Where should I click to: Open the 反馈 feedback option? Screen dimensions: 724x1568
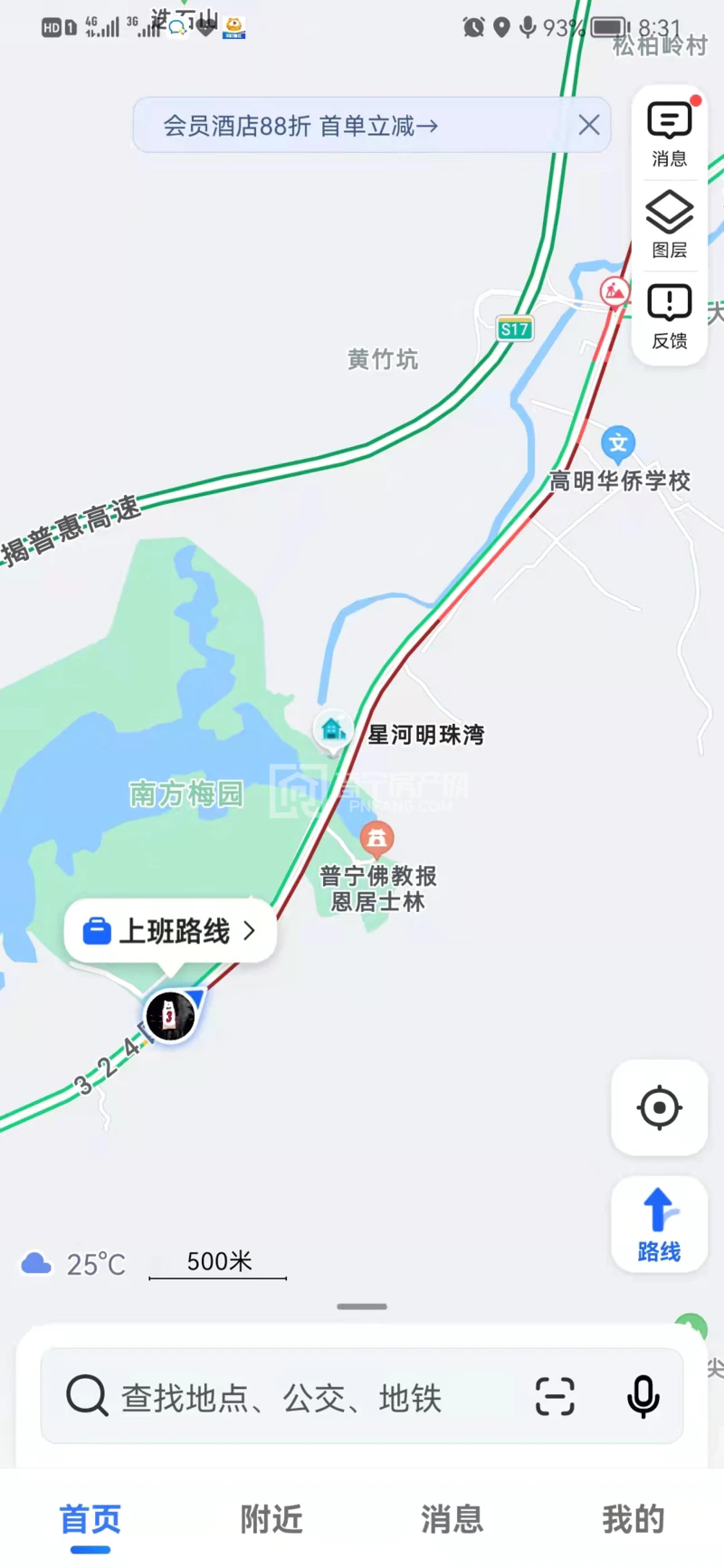click(x=670, y=316)
